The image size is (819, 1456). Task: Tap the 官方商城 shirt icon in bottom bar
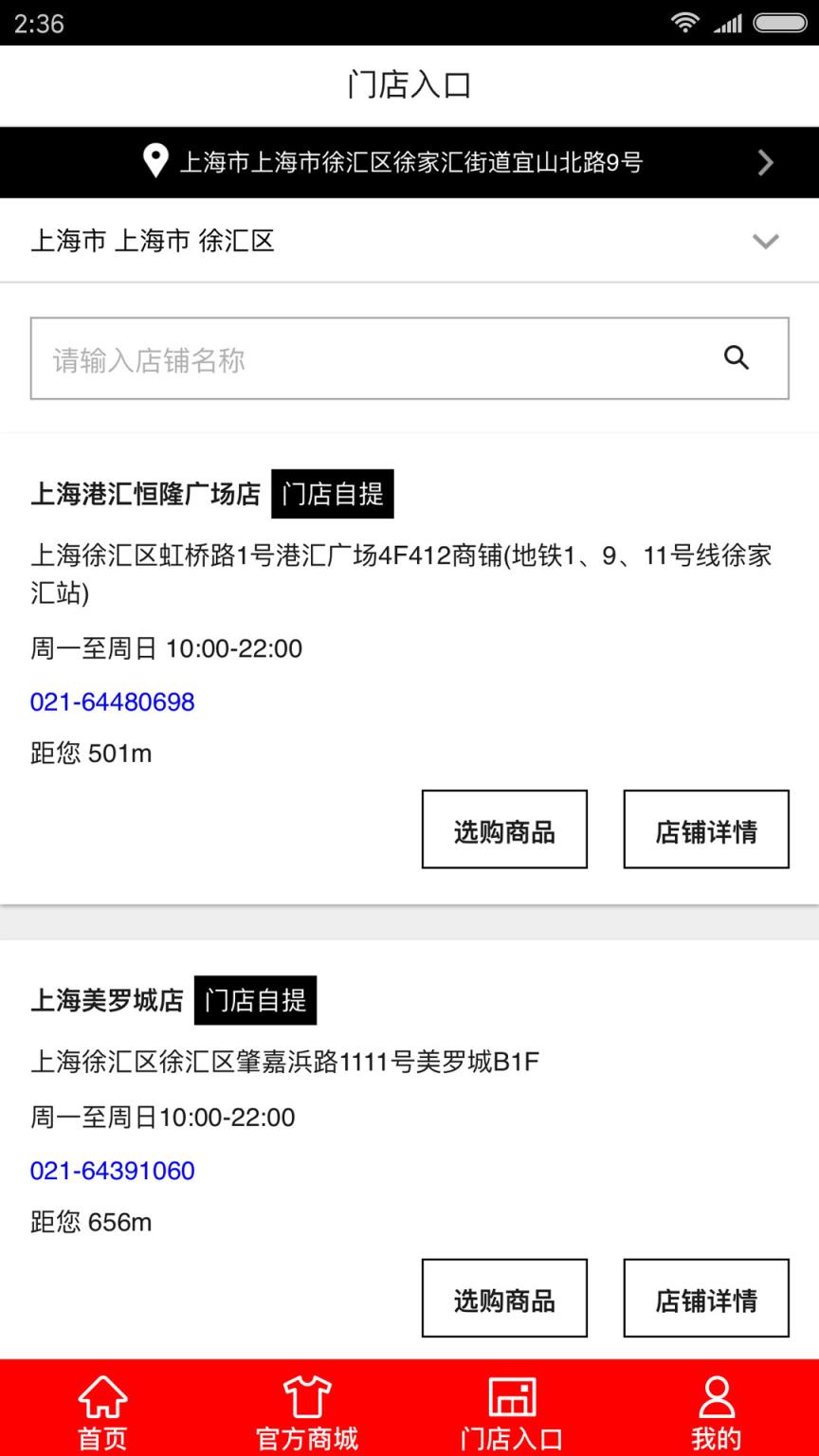305,1397
